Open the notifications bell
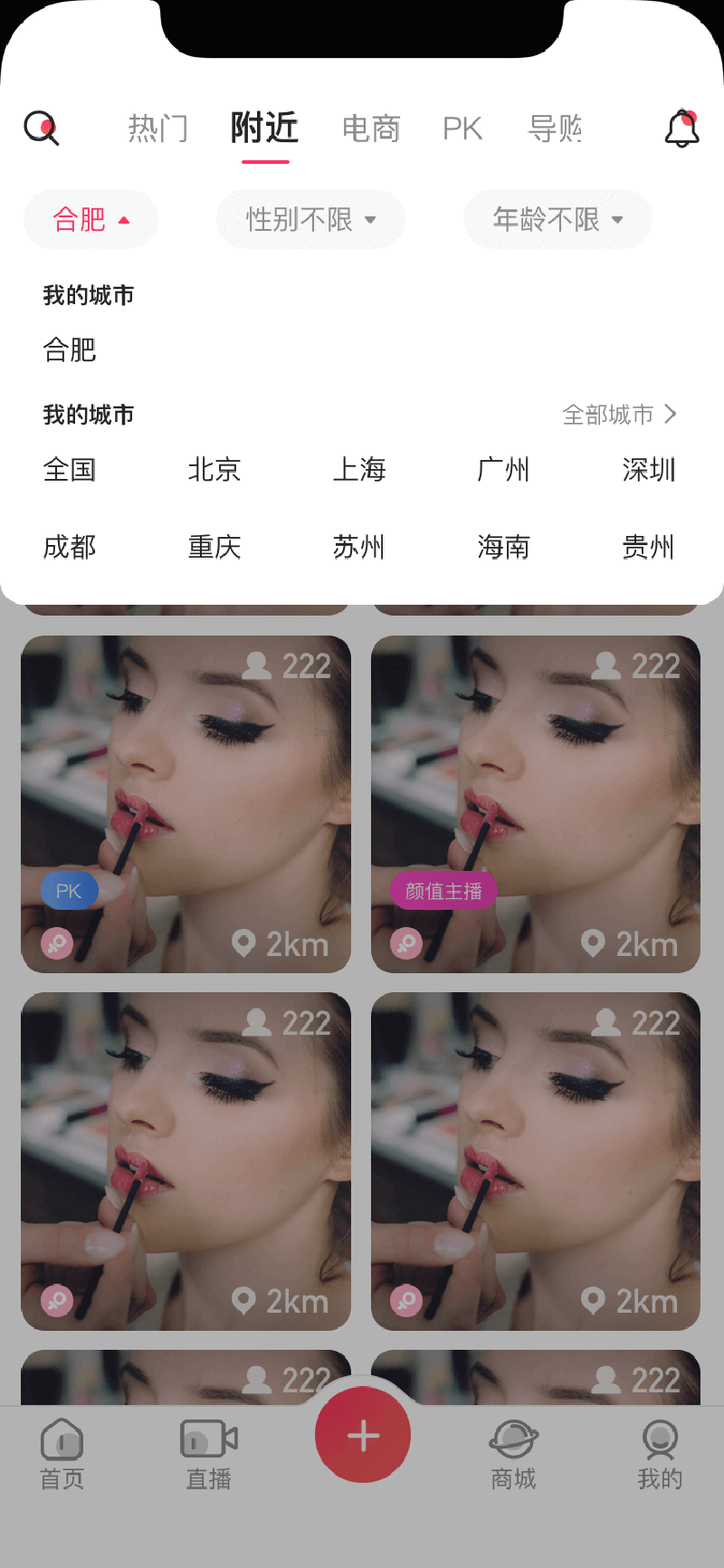Image resolution: width=724 pixels, height=1568 pixels. [x=682, y=129]
